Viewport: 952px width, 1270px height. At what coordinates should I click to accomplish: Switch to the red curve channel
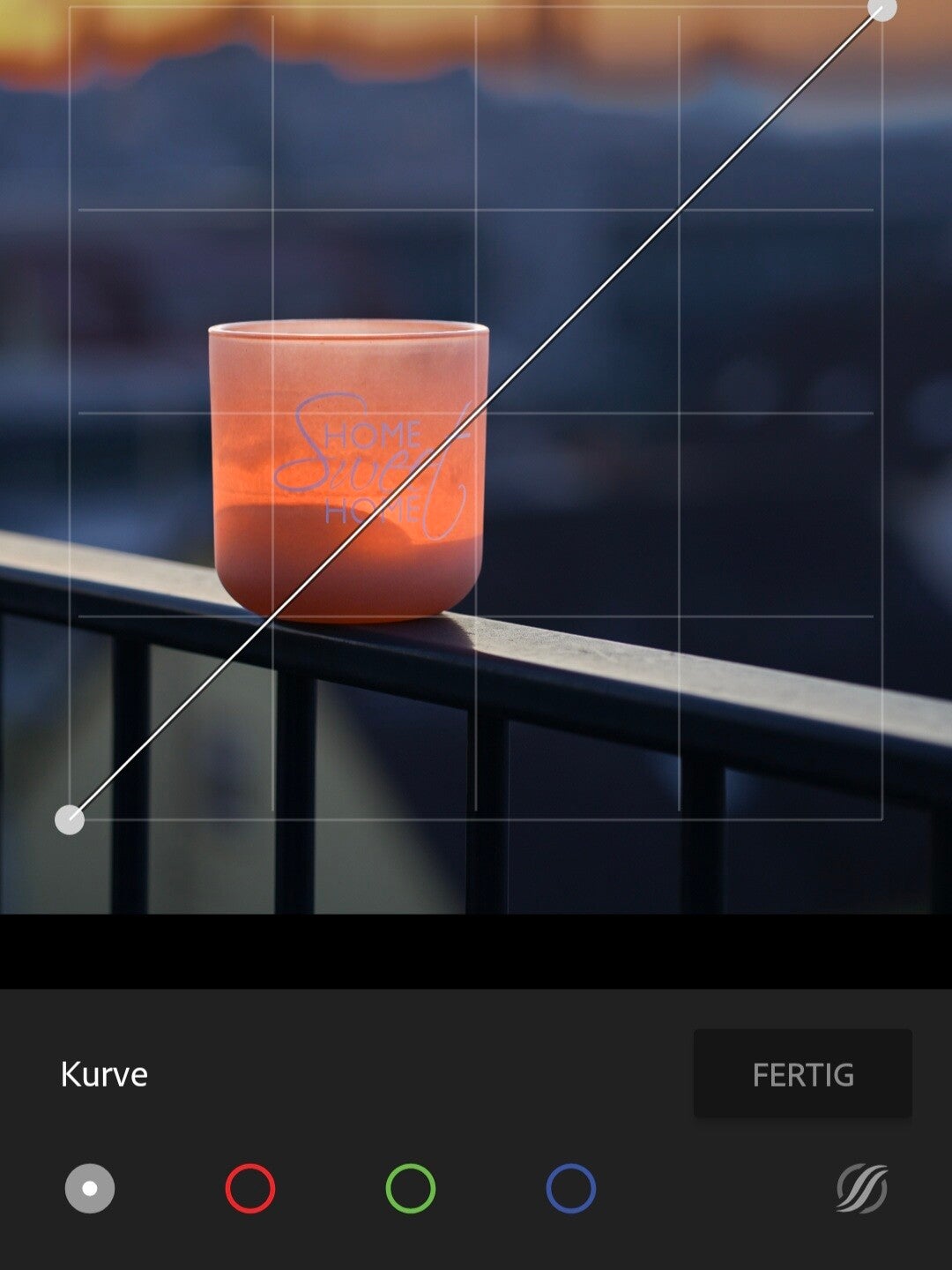coord(250,1188)
